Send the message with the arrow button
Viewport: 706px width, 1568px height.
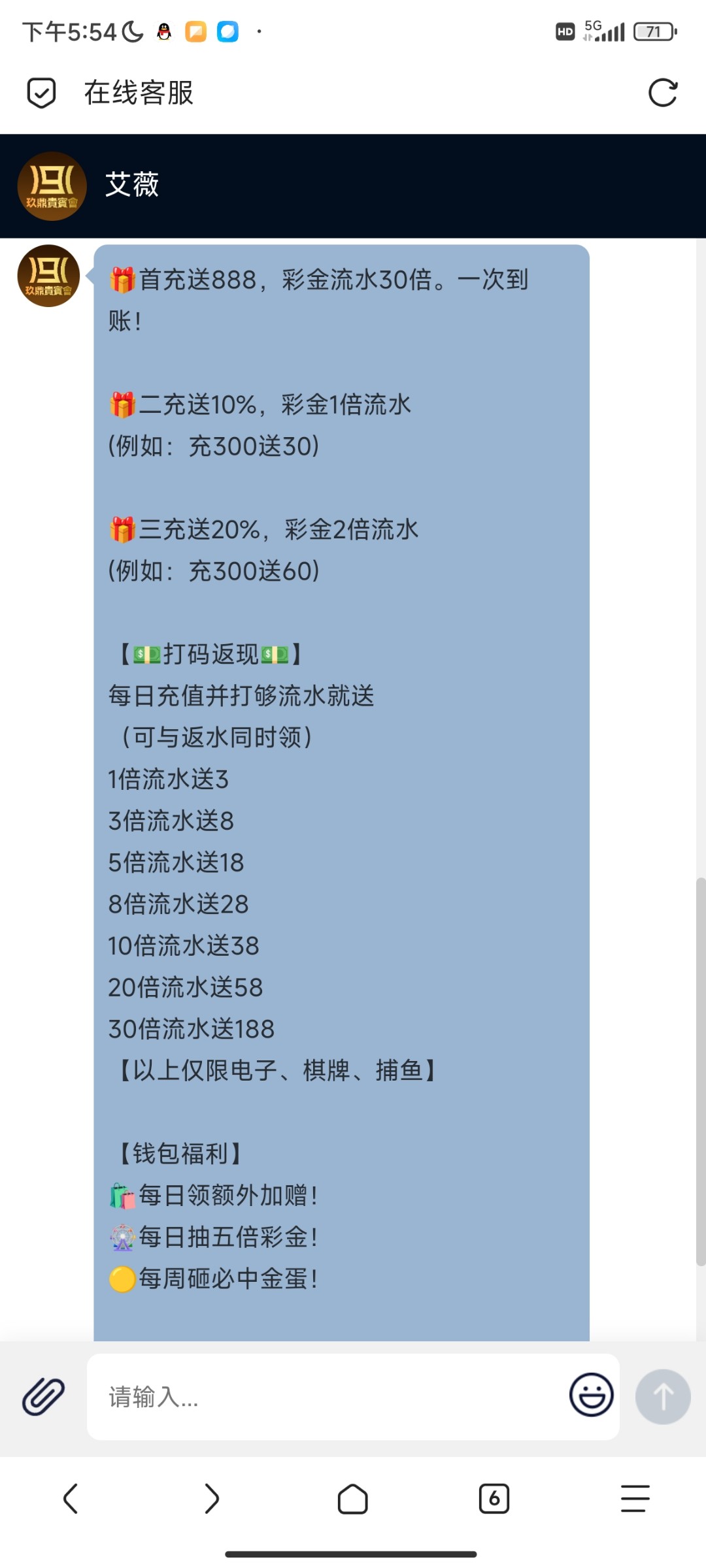663,1396
